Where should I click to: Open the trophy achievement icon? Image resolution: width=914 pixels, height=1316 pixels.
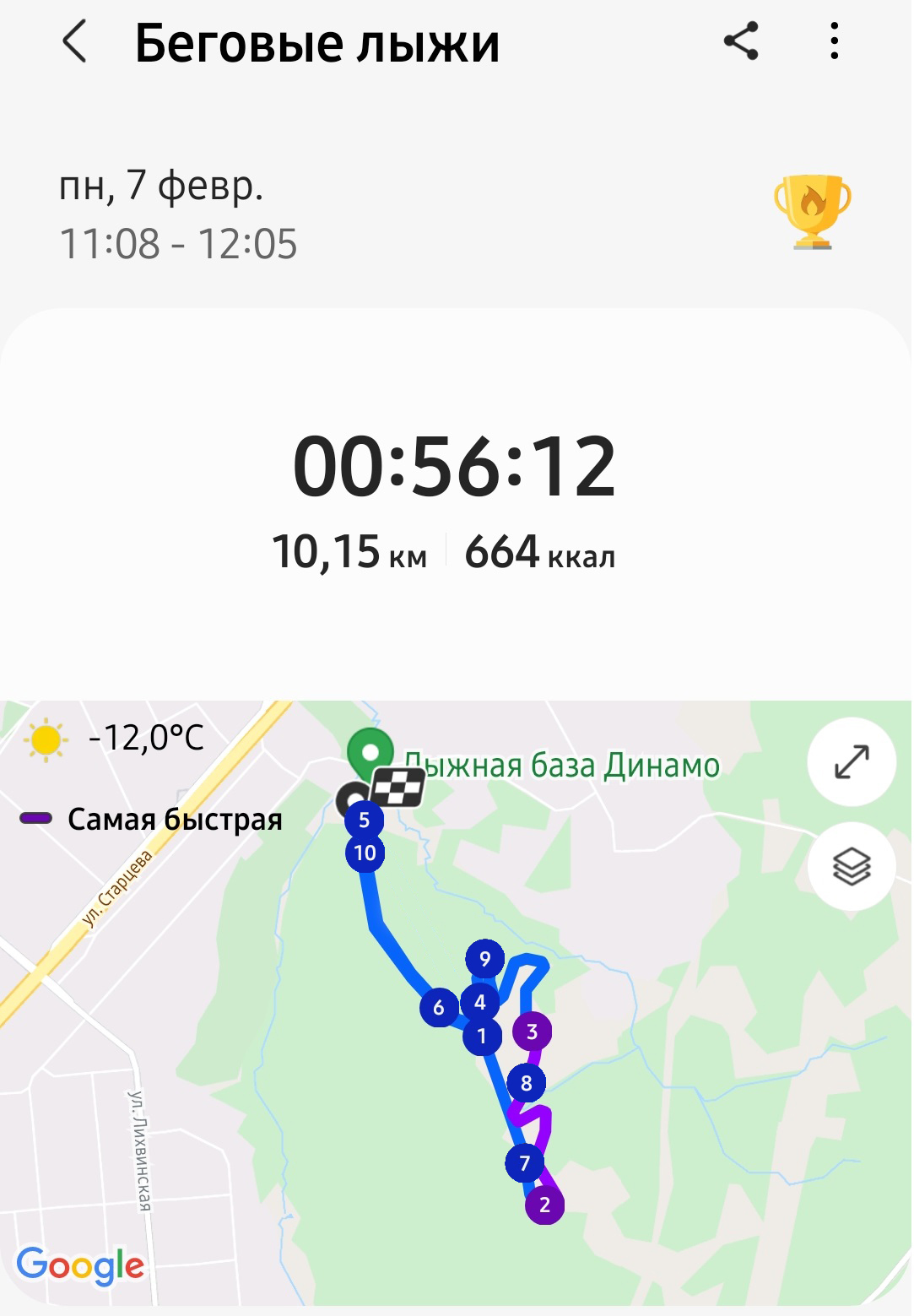click(812, 212)
